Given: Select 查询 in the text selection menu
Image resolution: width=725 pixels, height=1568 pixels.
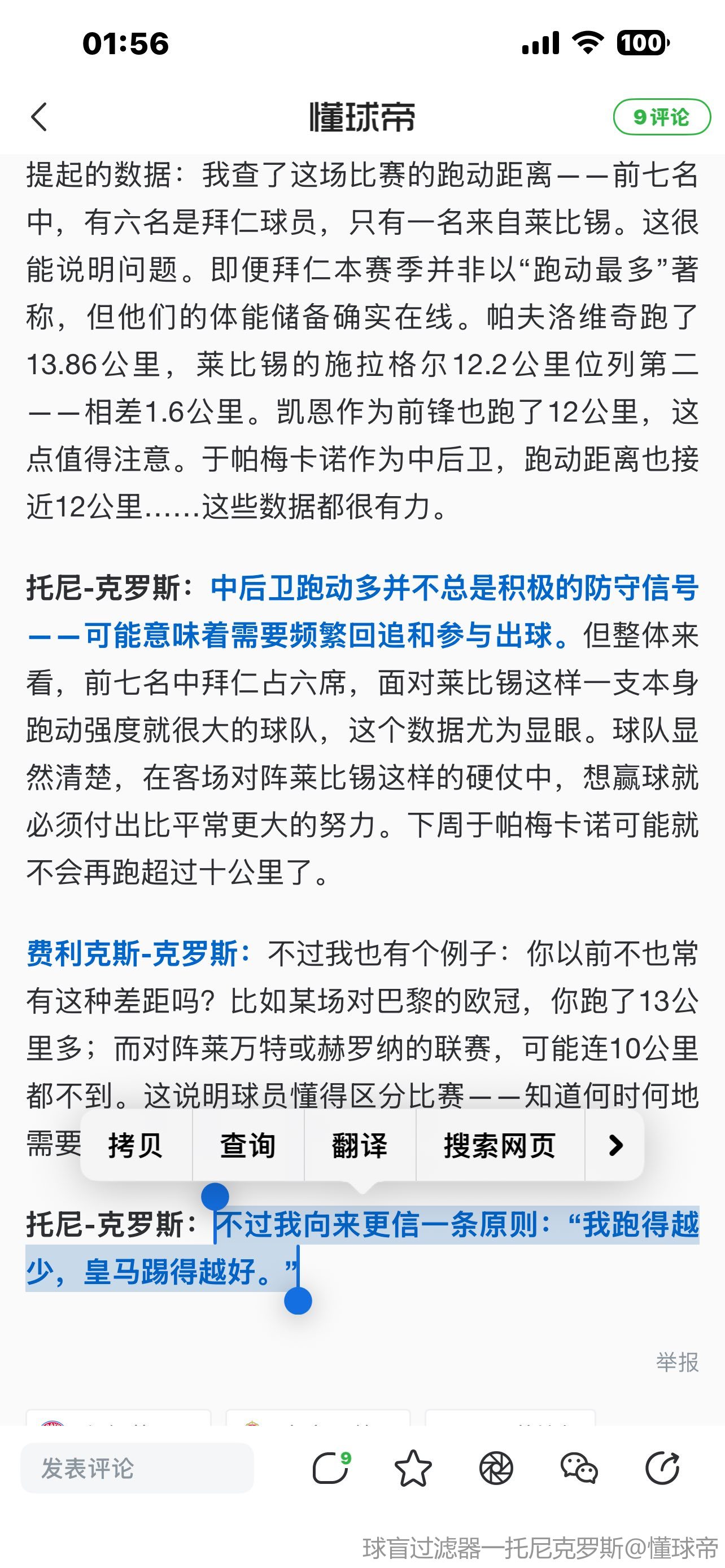Looking at the screenshot, I should 248,1146.
